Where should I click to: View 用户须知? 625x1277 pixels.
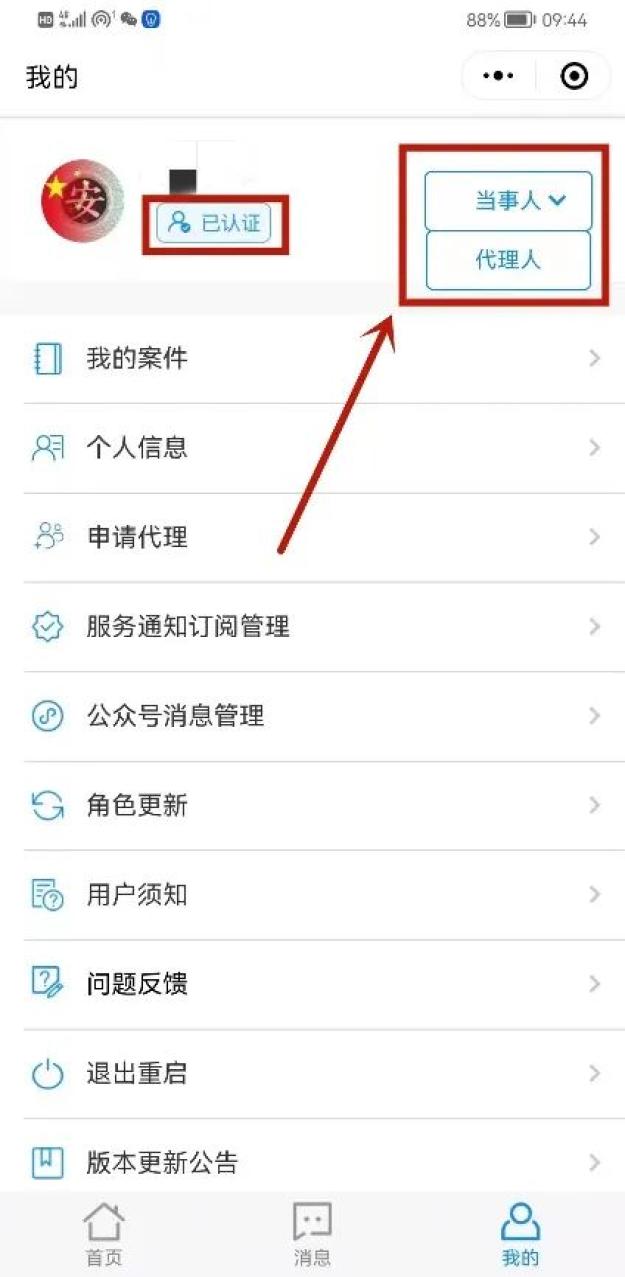point(312,895)
